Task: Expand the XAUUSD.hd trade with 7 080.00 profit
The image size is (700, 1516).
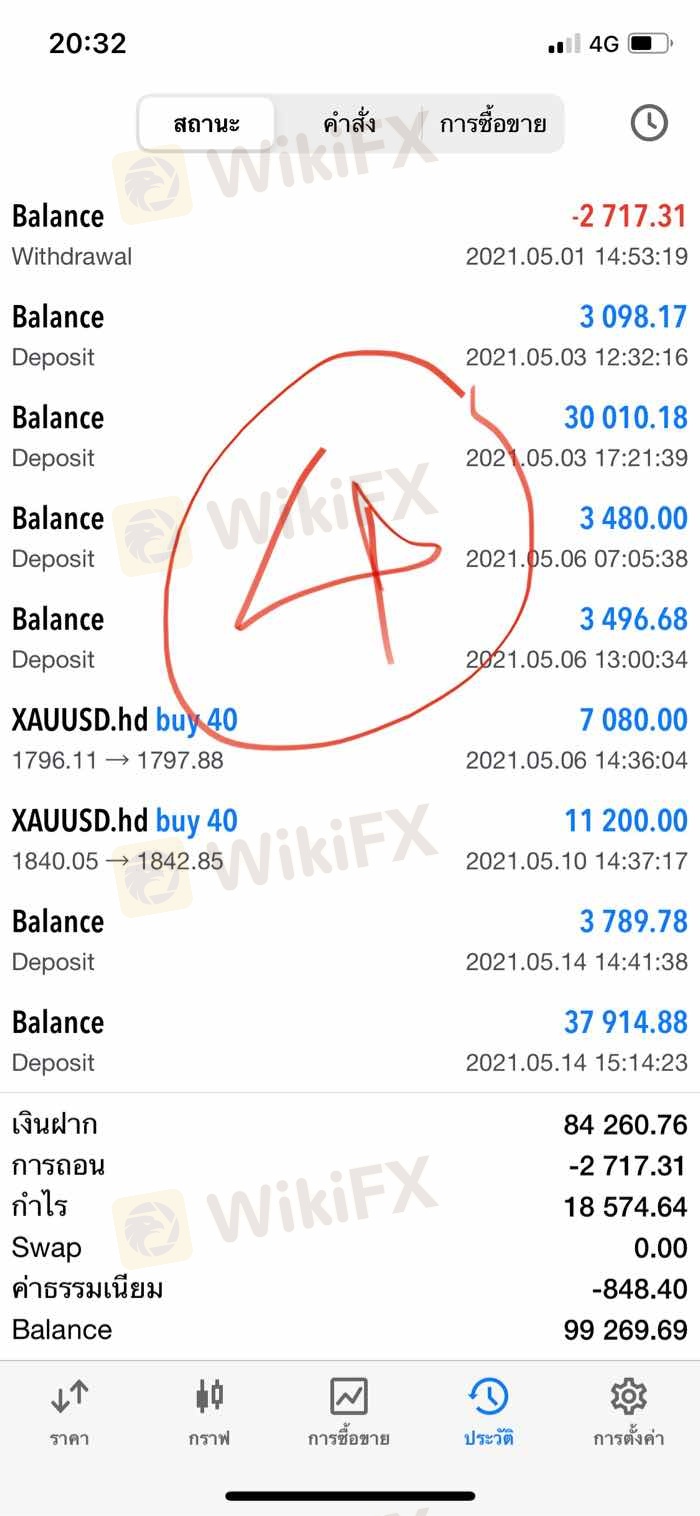Action: pos(350,738)
